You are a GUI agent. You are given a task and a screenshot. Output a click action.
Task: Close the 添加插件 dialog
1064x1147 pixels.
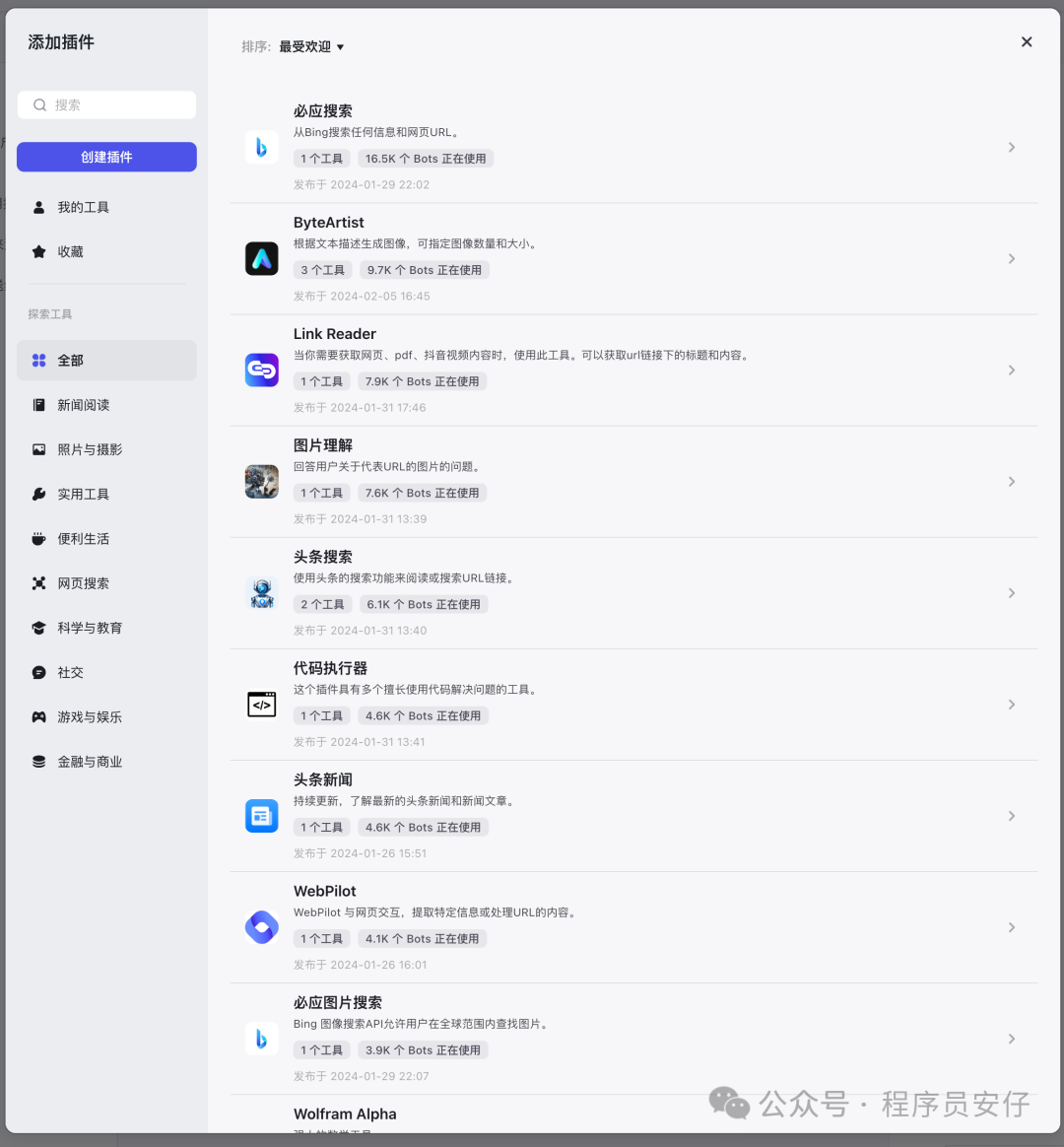(x=1027, y=42)
